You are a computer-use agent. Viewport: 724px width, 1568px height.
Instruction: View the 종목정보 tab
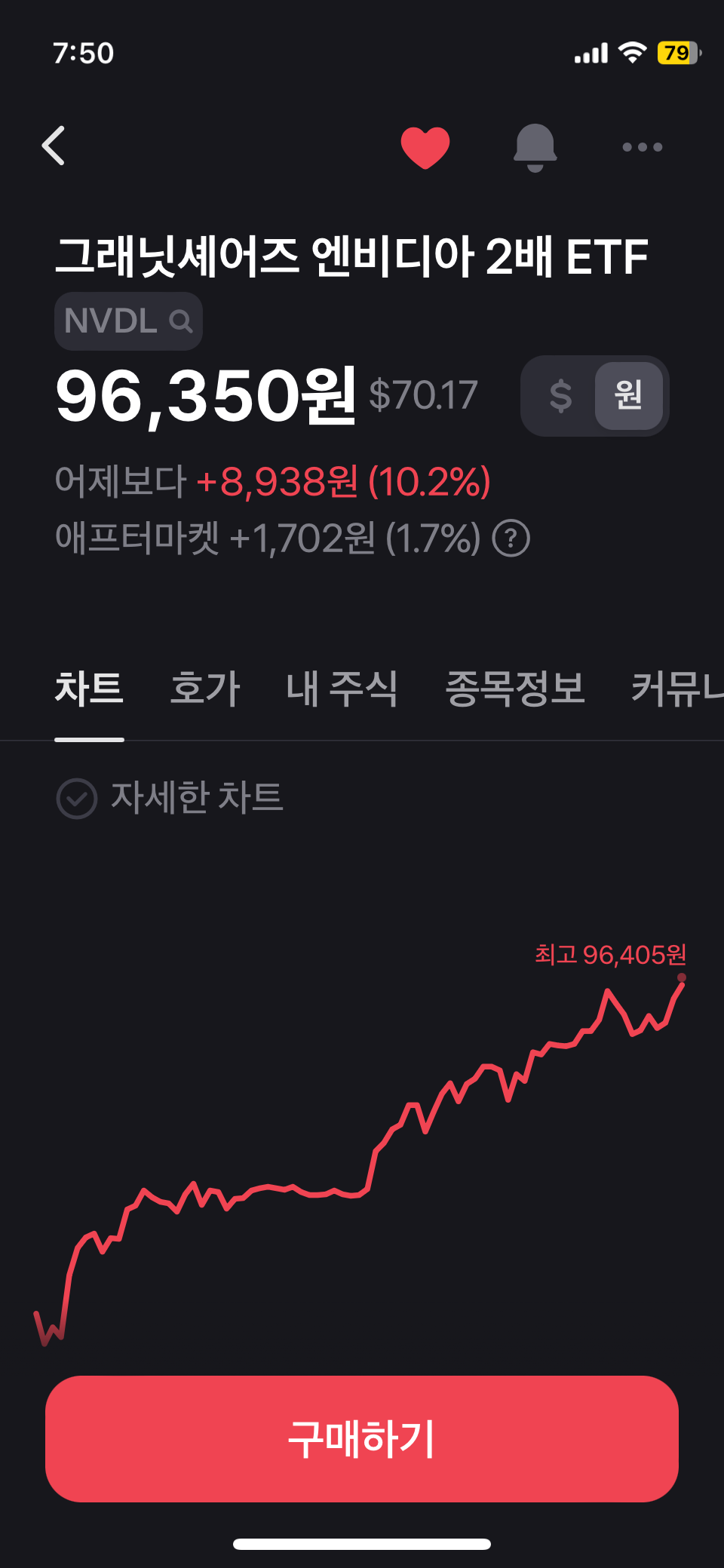pyautogui.click(x=515, y=689)
